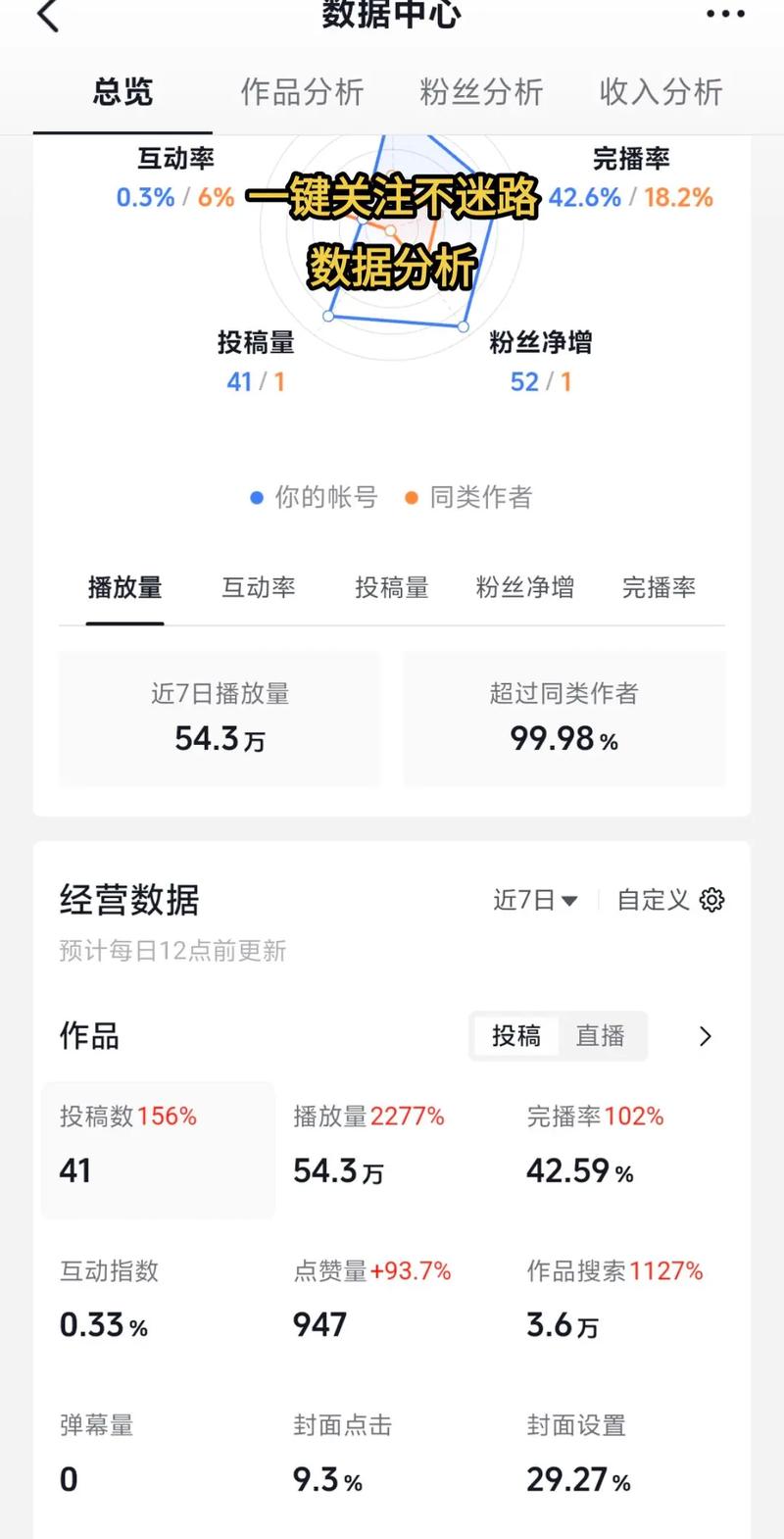
Task: Tap the back arrow at top left
Action: [46, 16]
